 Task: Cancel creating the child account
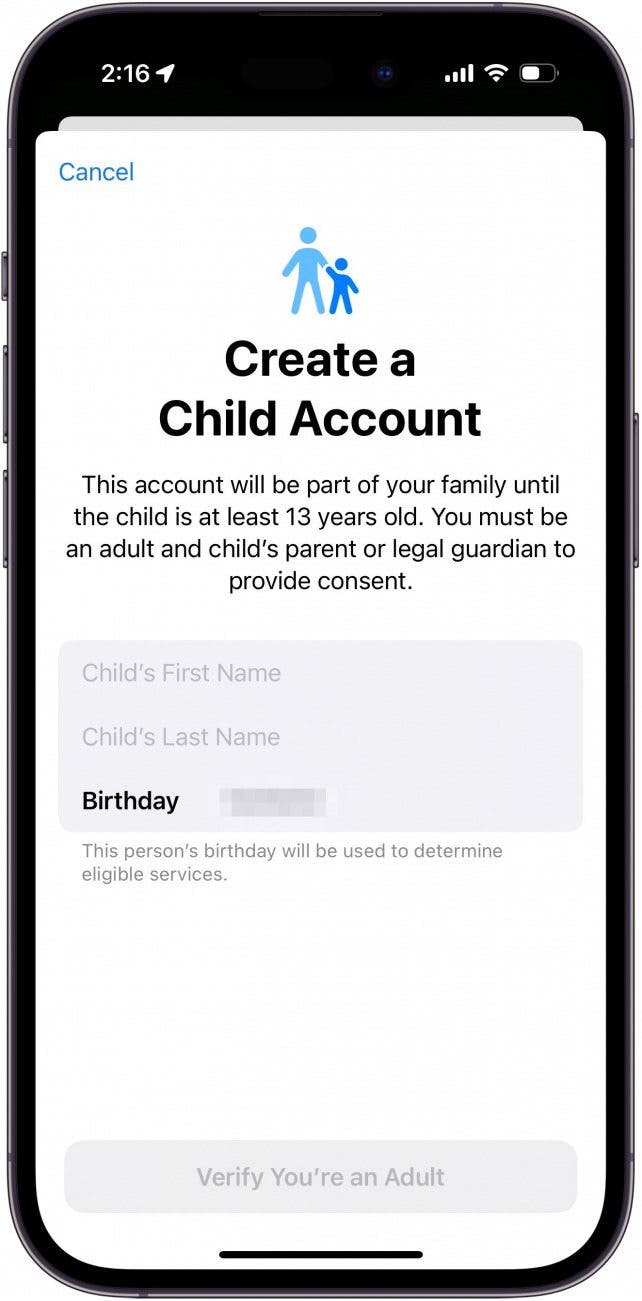[x=96, y=172]
